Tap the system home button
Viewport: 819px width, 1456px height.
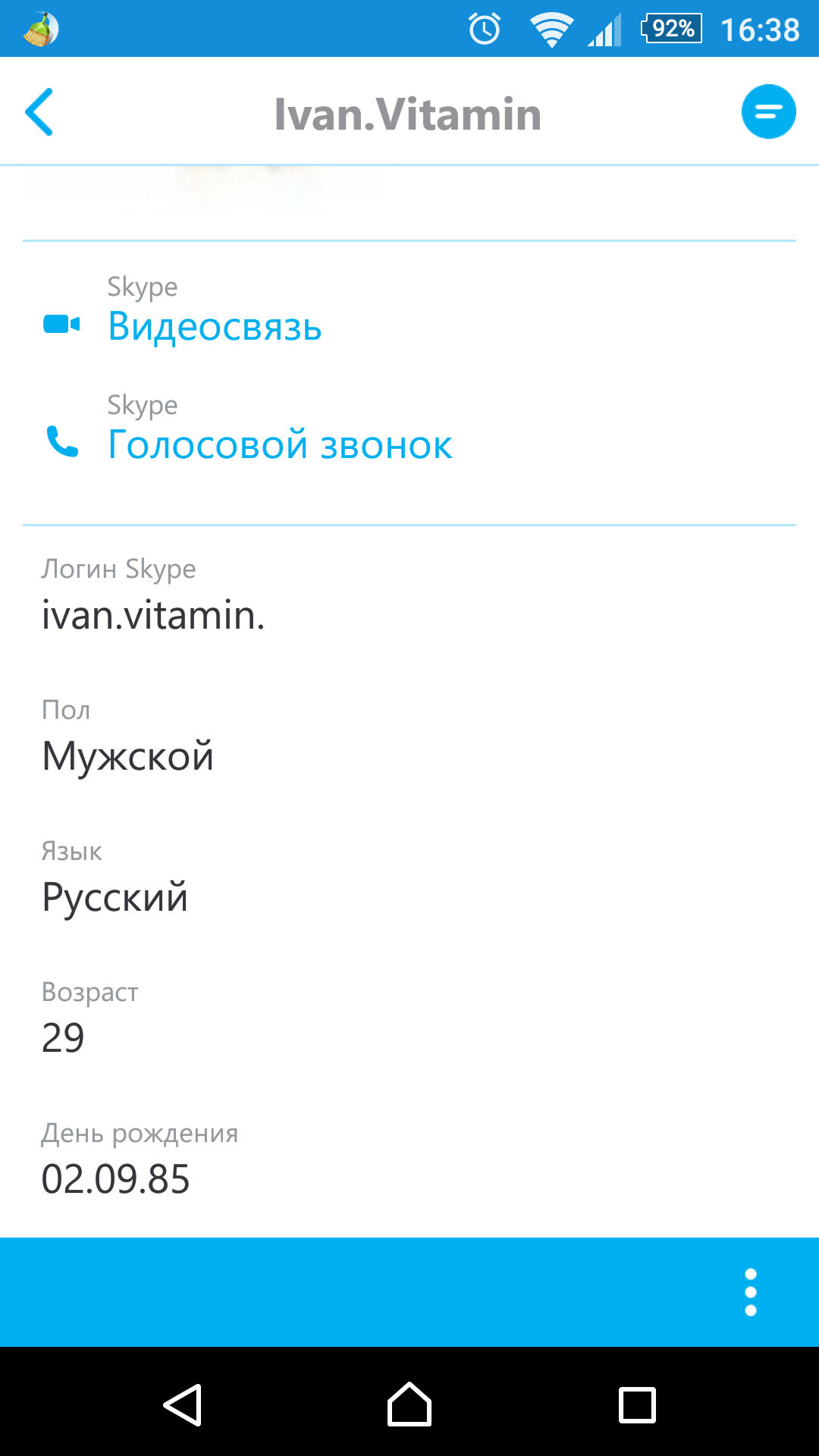(409, 1405)
